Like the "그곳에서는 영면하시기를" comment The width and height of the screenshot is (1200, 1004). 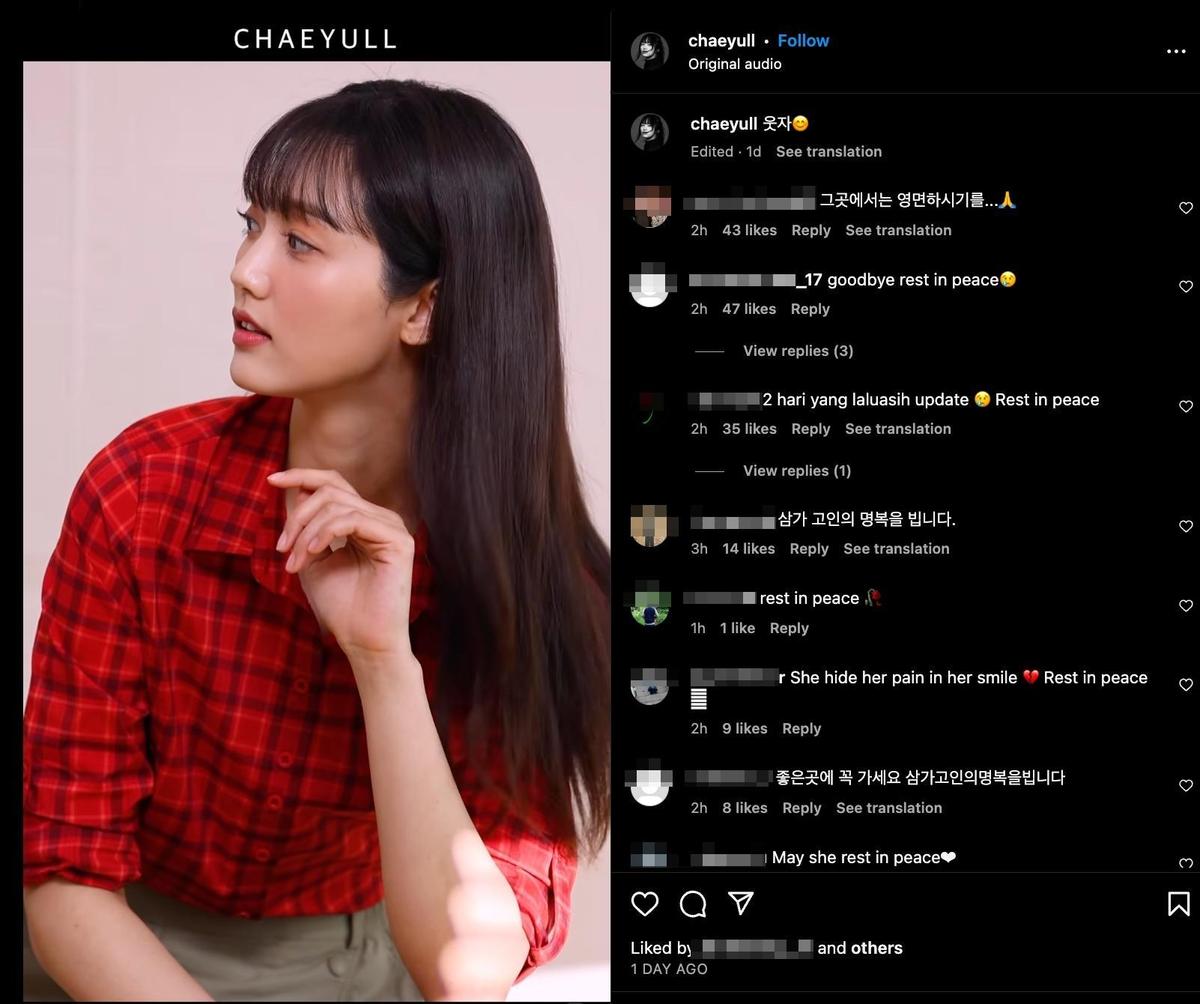click(1186, 208)
